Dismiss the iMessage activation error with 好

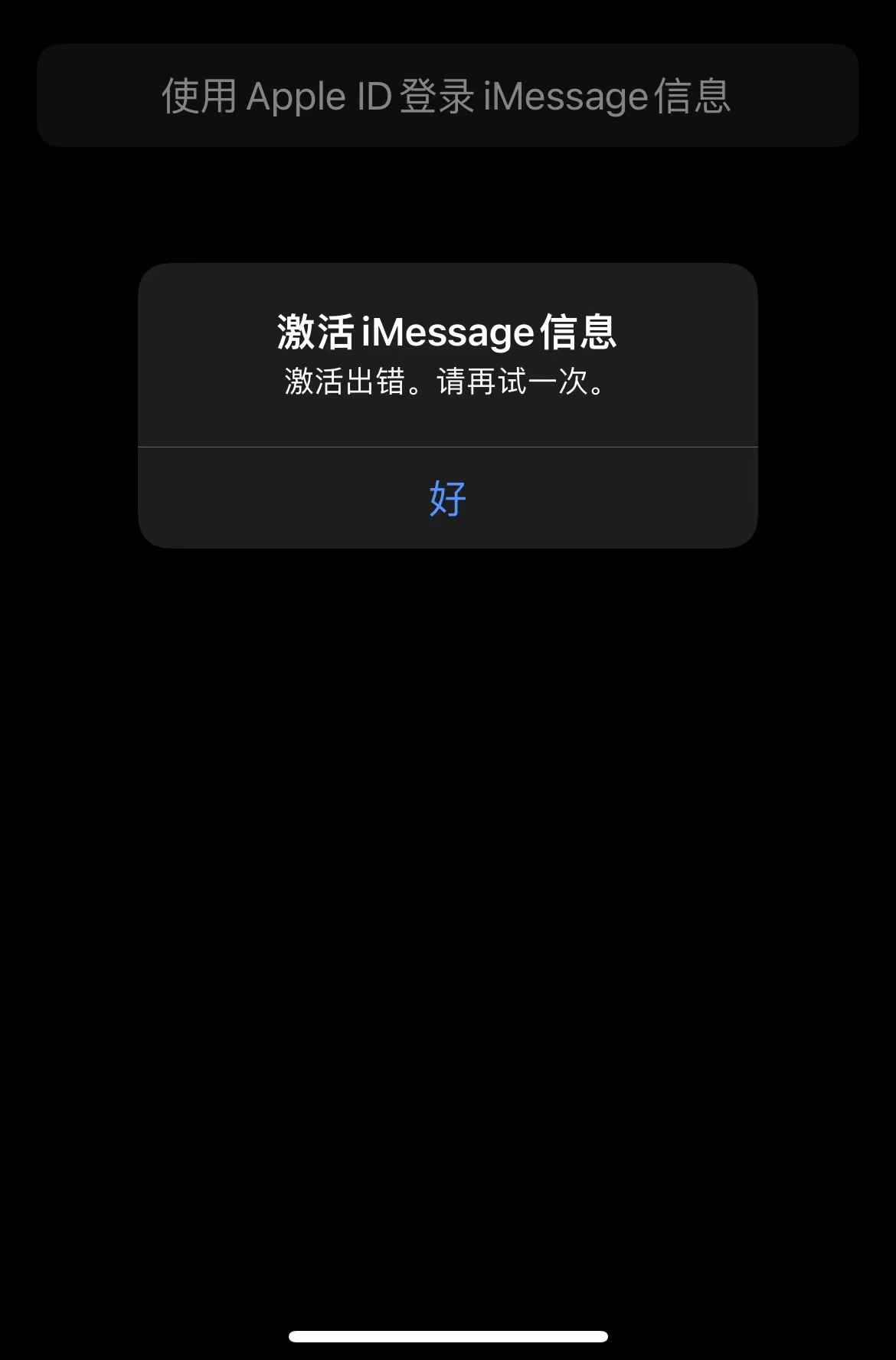[448, 498]
